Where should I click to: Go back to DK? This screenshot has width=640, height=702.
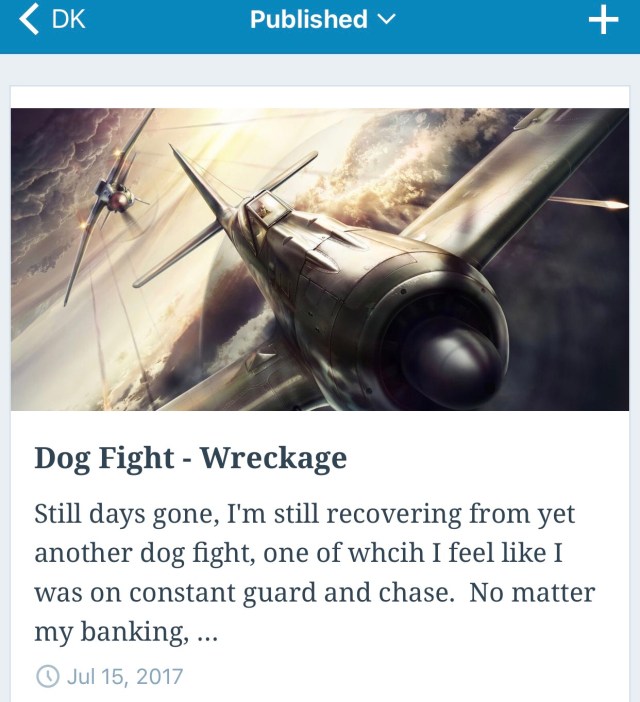coord(52,20)
